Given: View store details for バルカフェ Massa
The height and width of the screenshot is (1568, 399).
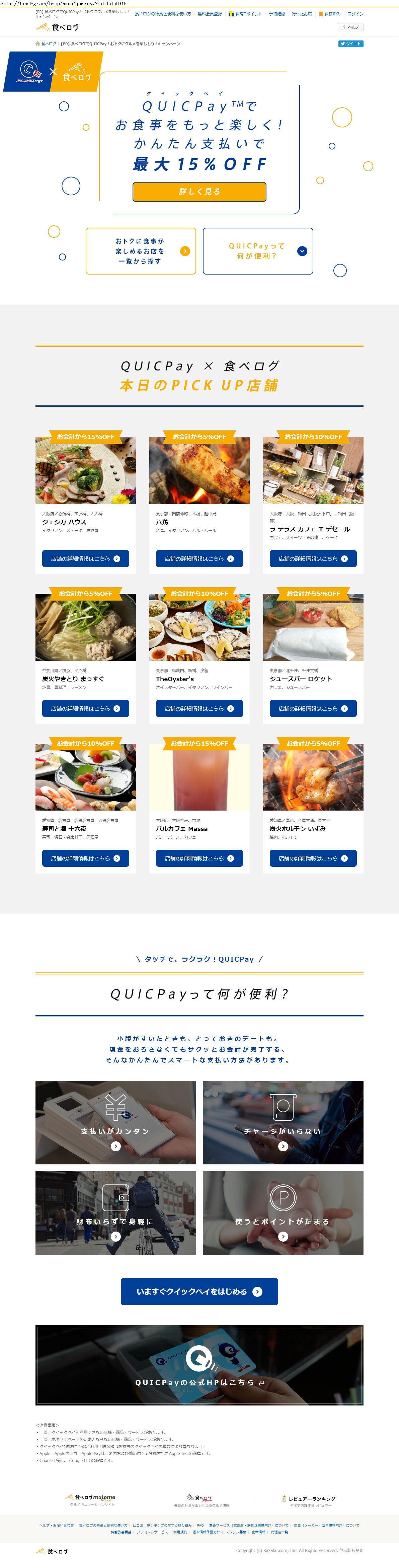Looking at the screenshot, I should [x=199, y=858].
